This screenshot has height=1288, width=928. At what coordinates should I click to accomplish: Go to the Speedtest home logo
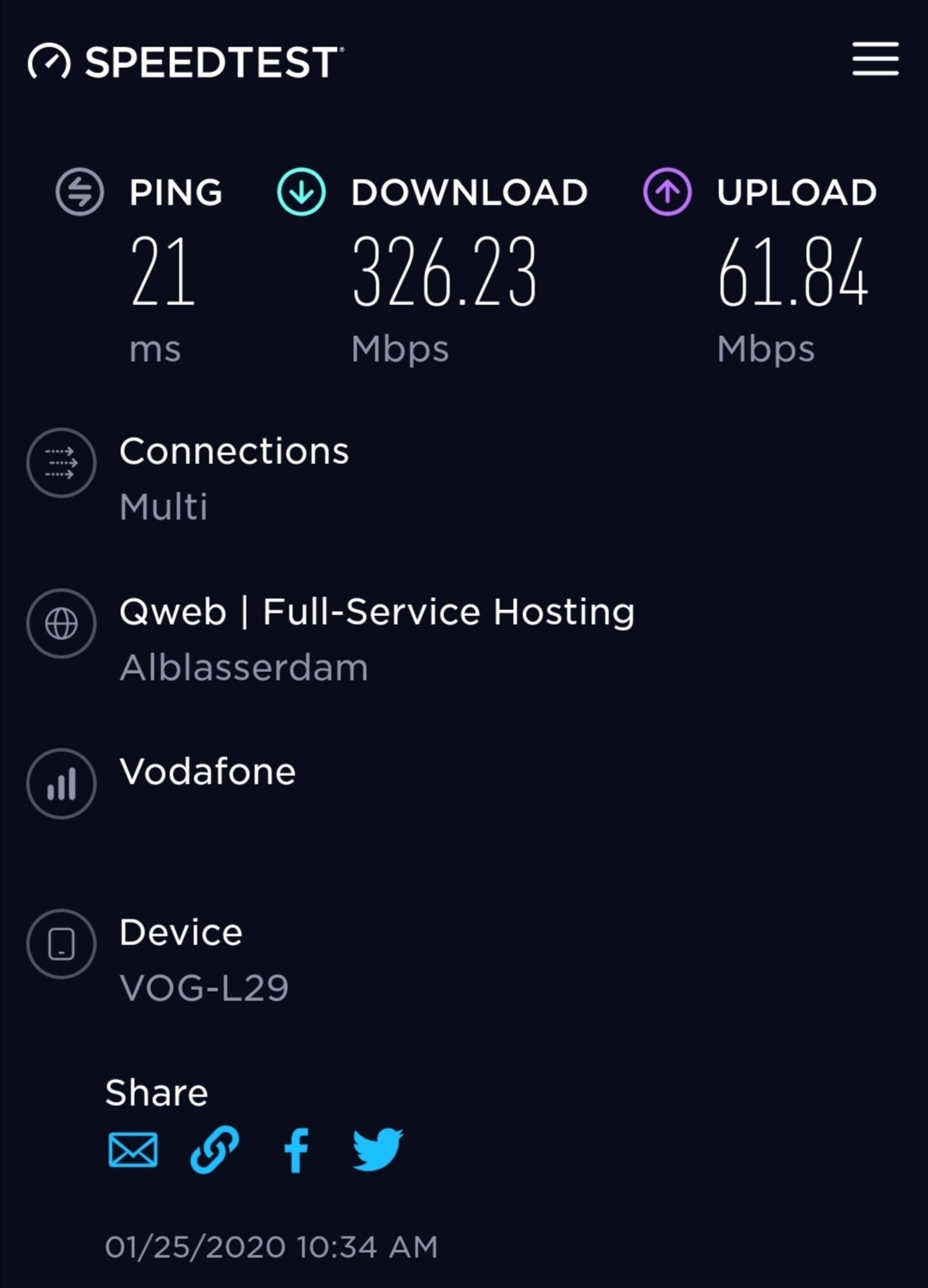[x=186, y=62]
